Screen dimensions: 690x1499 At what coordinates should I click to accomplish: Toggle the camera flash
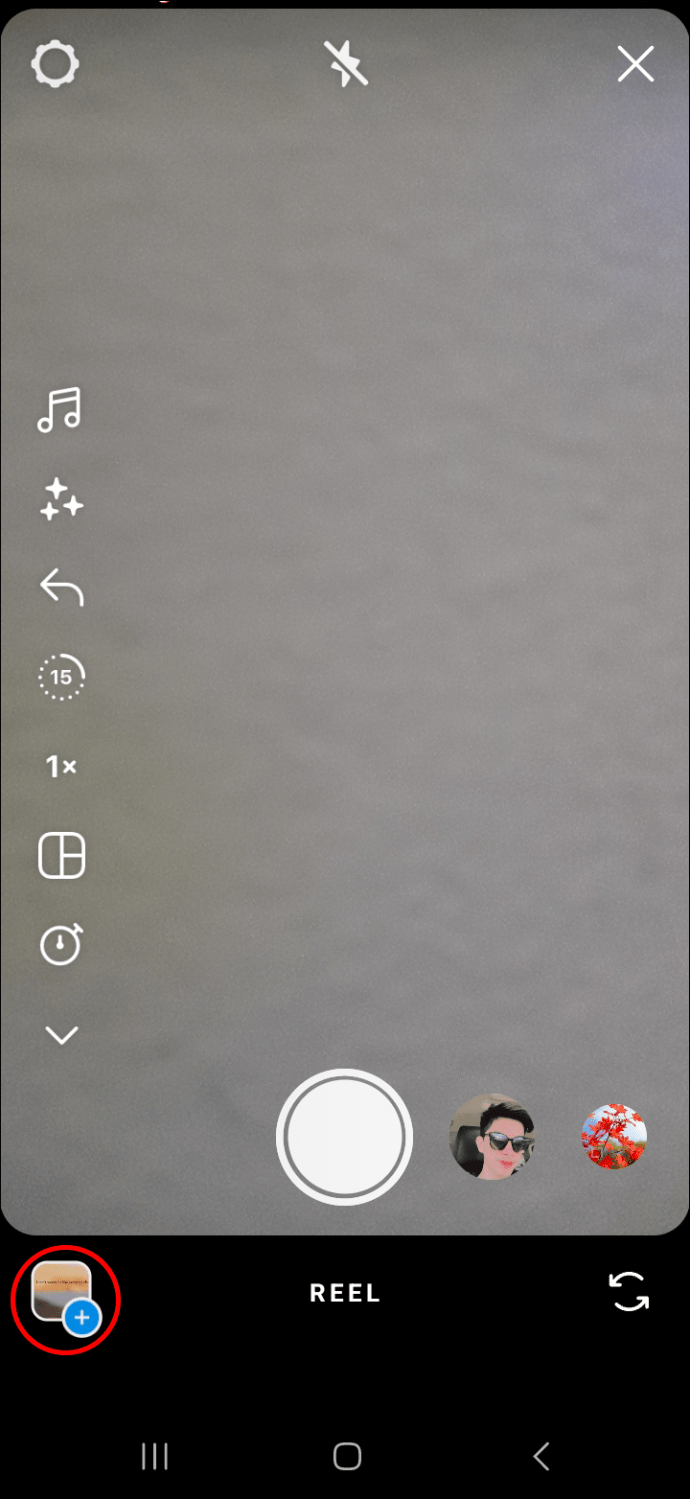coord(346,65)
